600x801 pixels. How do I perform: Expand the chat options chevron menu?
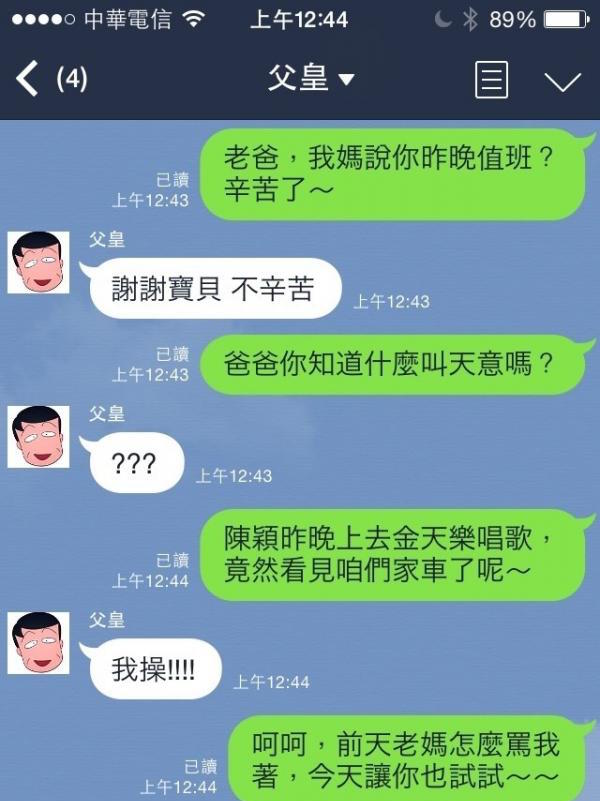click(x=562, y=81)
